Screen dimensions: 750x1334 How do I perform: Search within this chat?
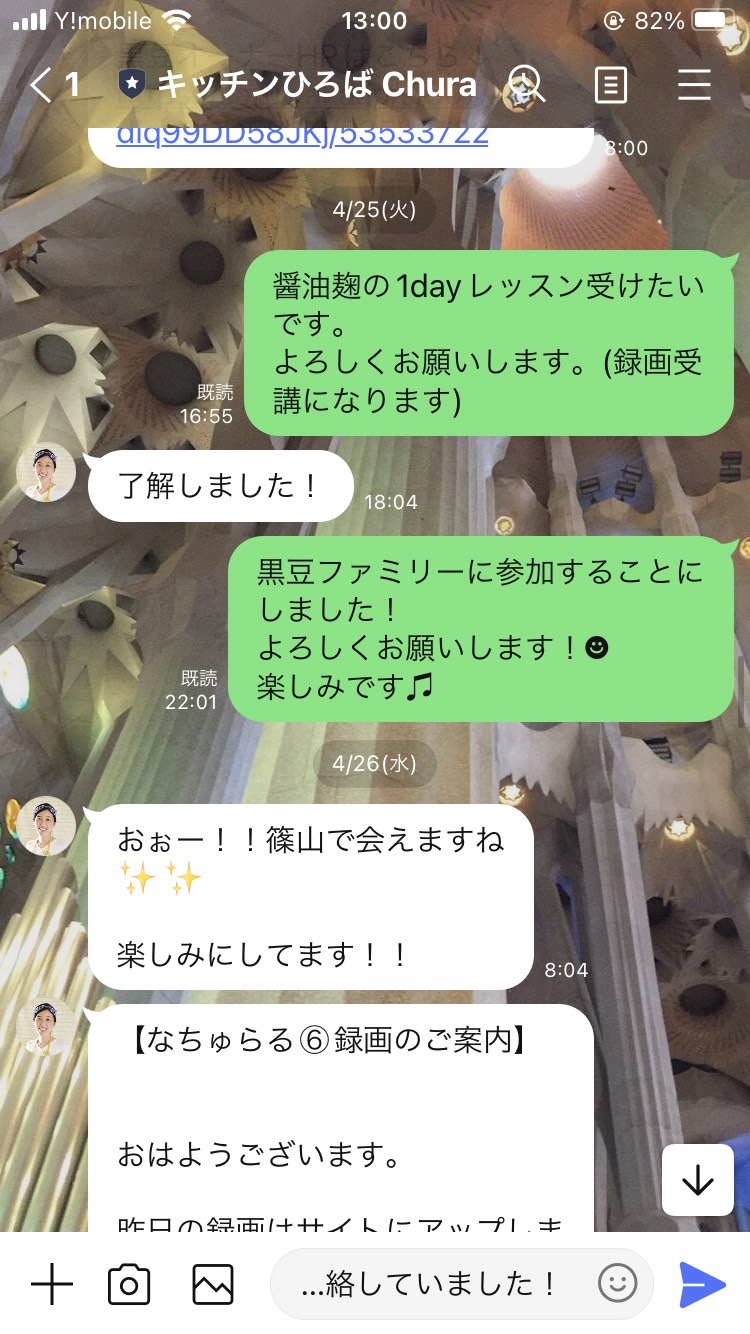[x=526, y=85]
